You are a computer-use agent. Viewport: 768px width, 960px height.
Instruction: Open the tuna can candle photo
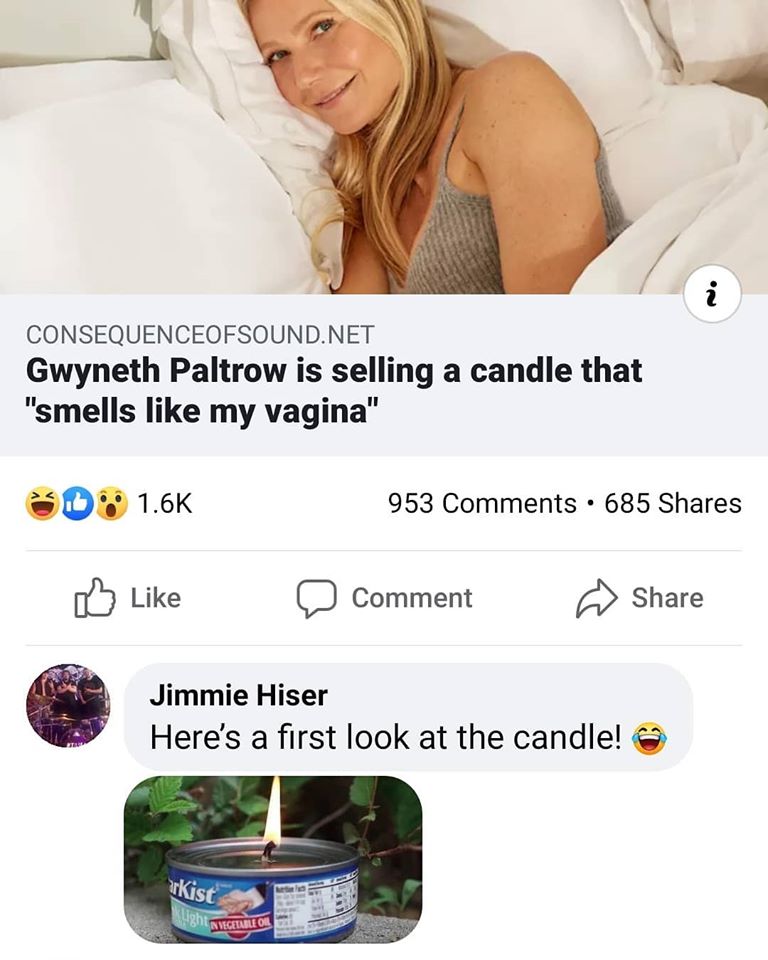[272, 859]
